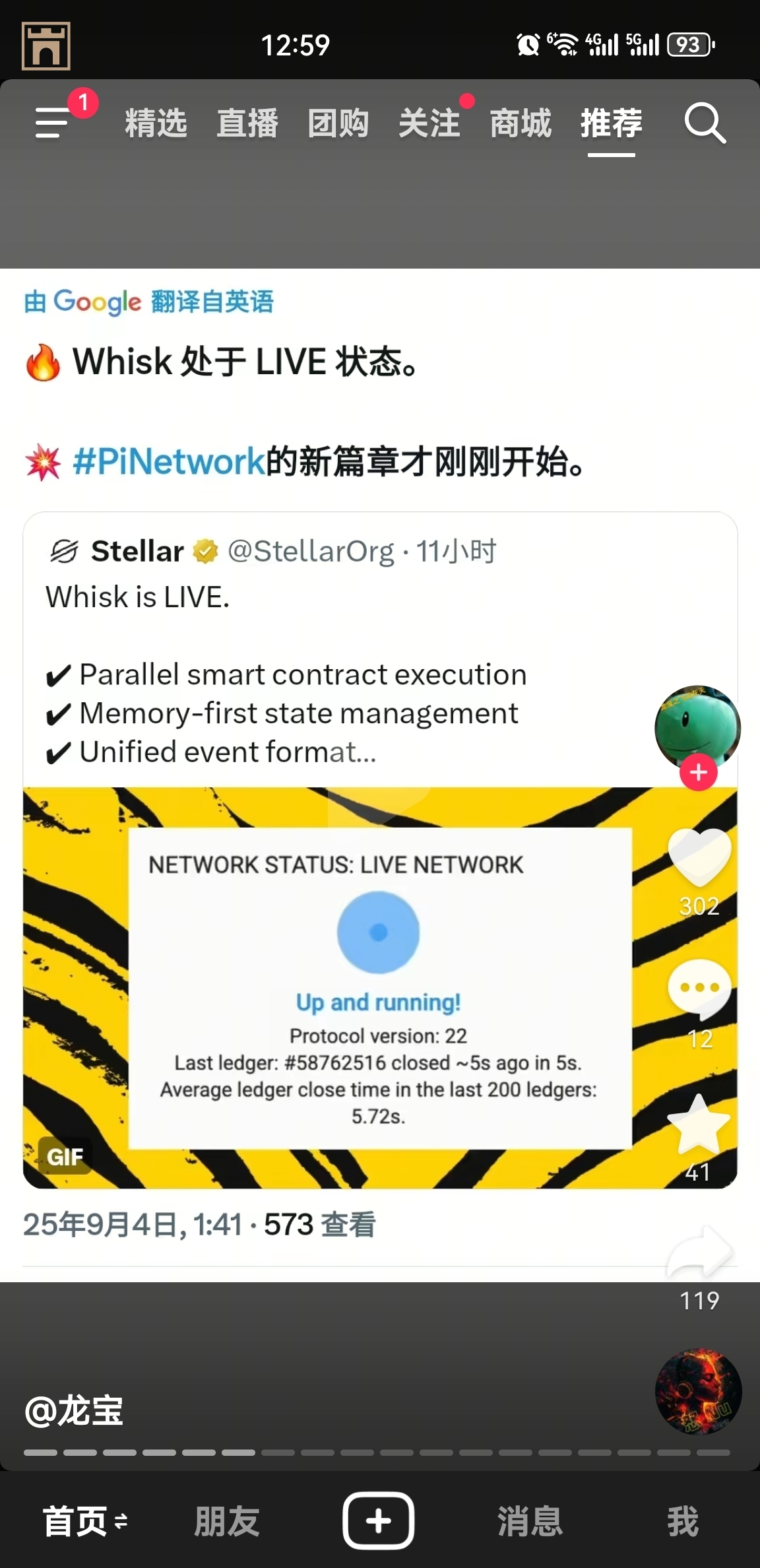Viewport: 760px width, 1568px height.
Task: Open the 团购 tab
Action: coord(338,123)
